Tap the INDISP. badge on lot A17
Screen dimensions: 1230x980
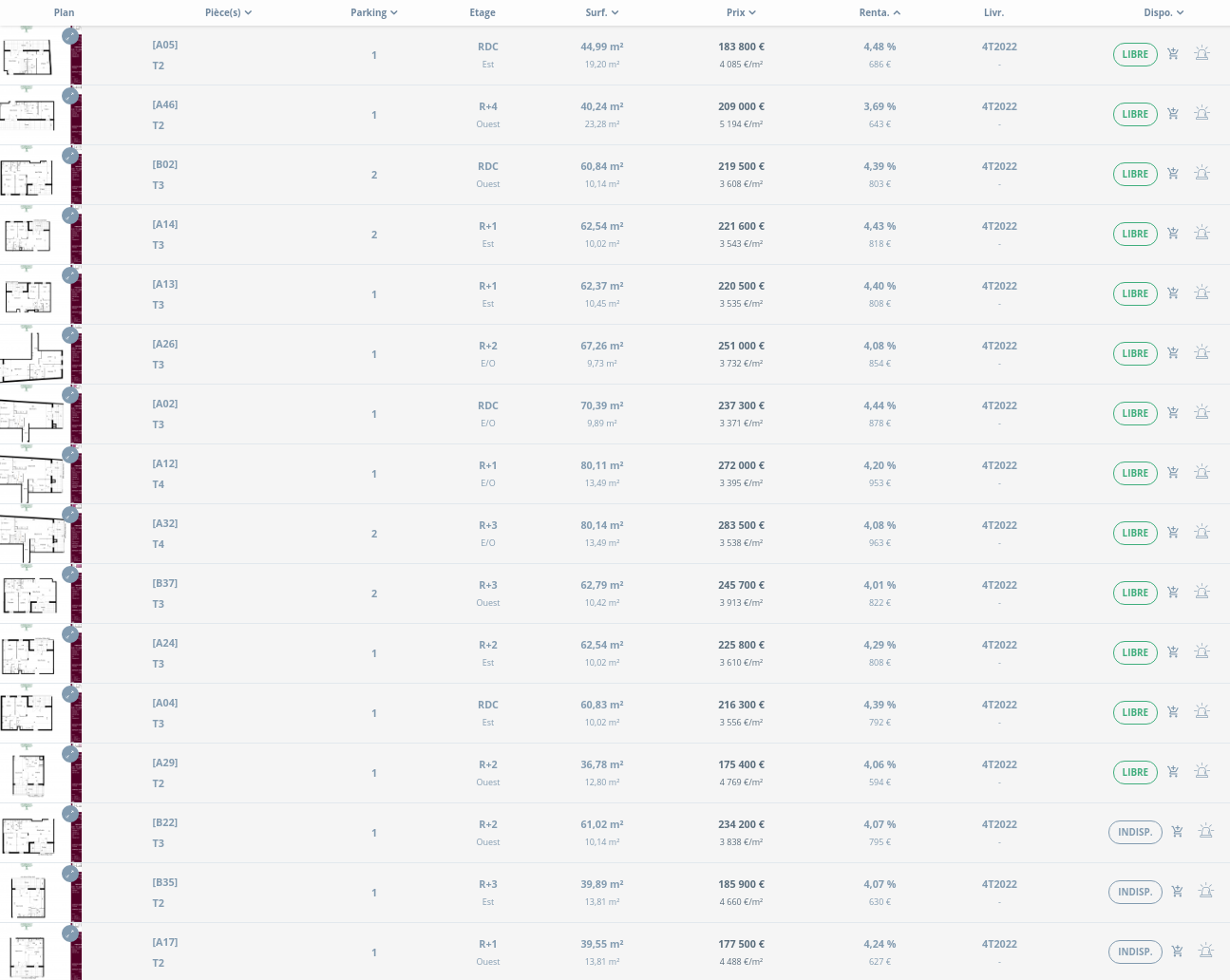tap(1135, 952)
